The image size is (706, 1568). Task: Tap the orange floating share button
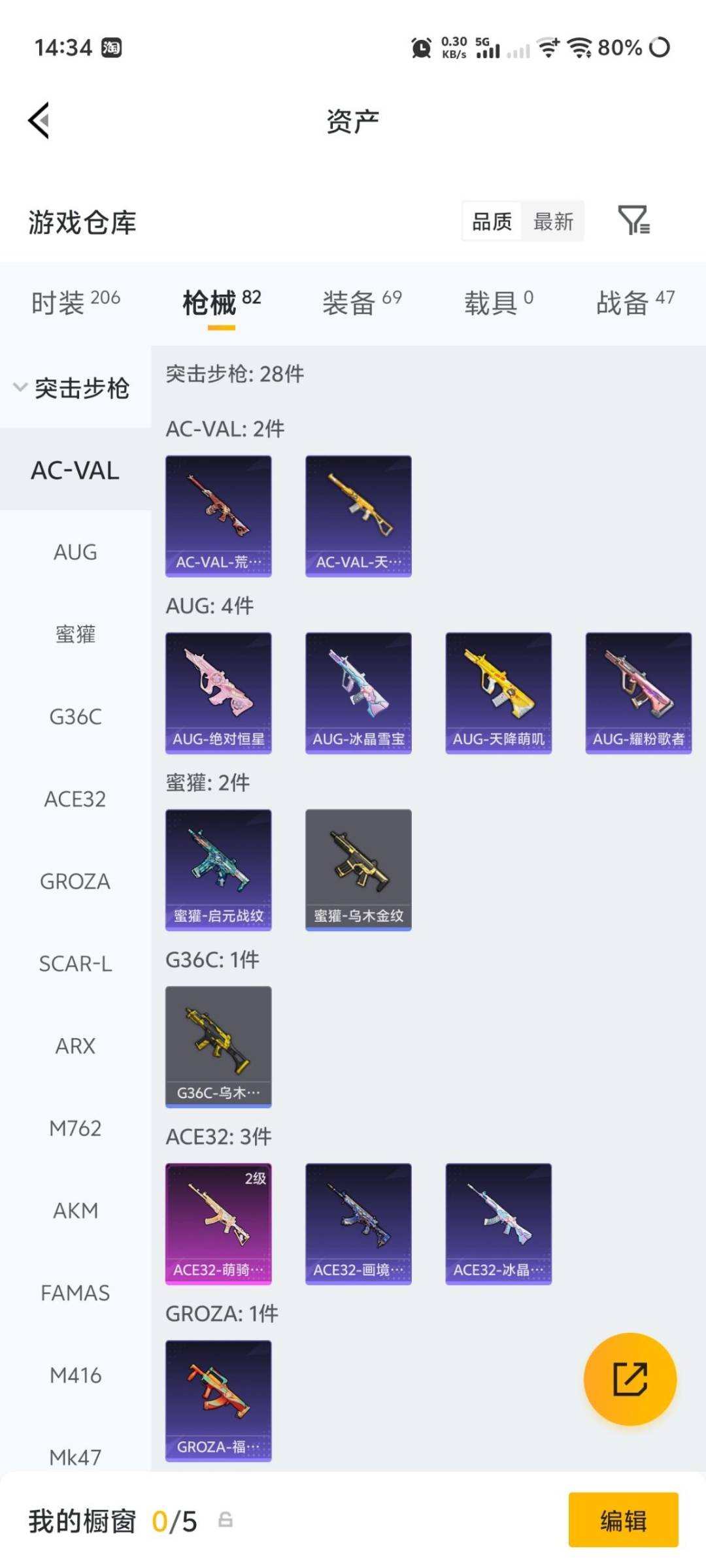[630, 1379]
